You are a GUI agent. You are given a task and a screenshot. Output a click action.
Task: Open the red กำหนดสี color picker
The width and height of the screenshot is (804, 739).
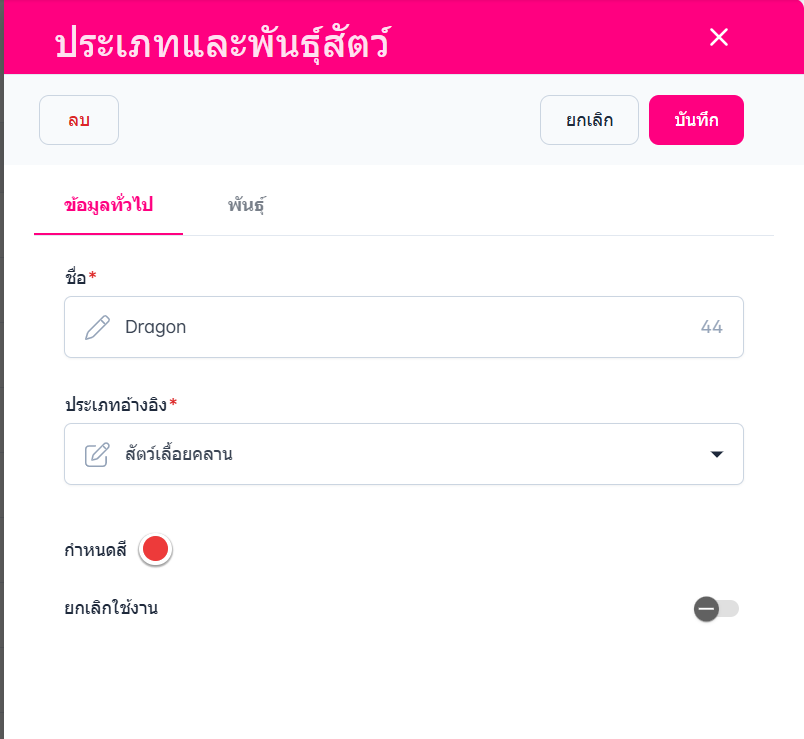click(155, 549)
